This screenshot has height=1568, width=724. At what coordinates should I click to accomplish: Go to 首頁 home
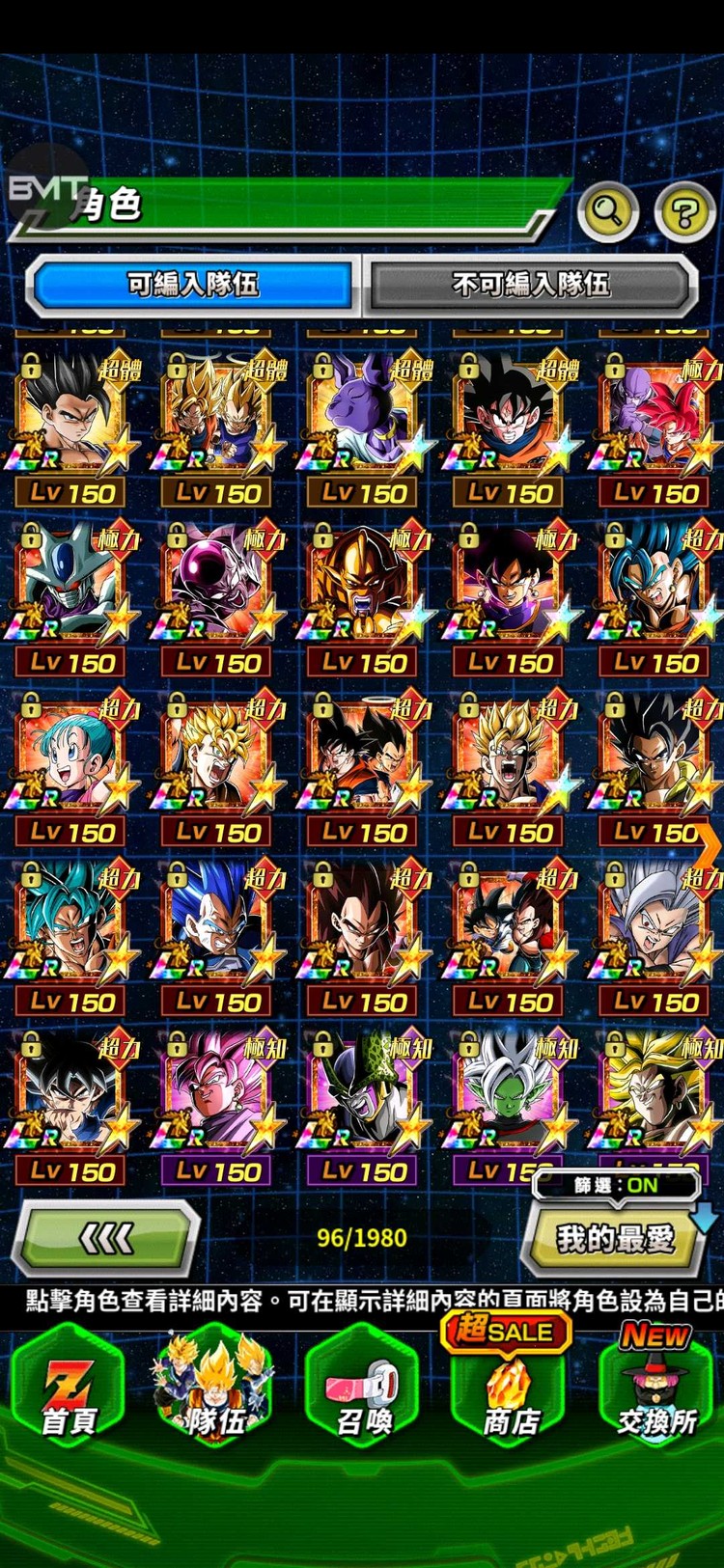pos(68,1389)
